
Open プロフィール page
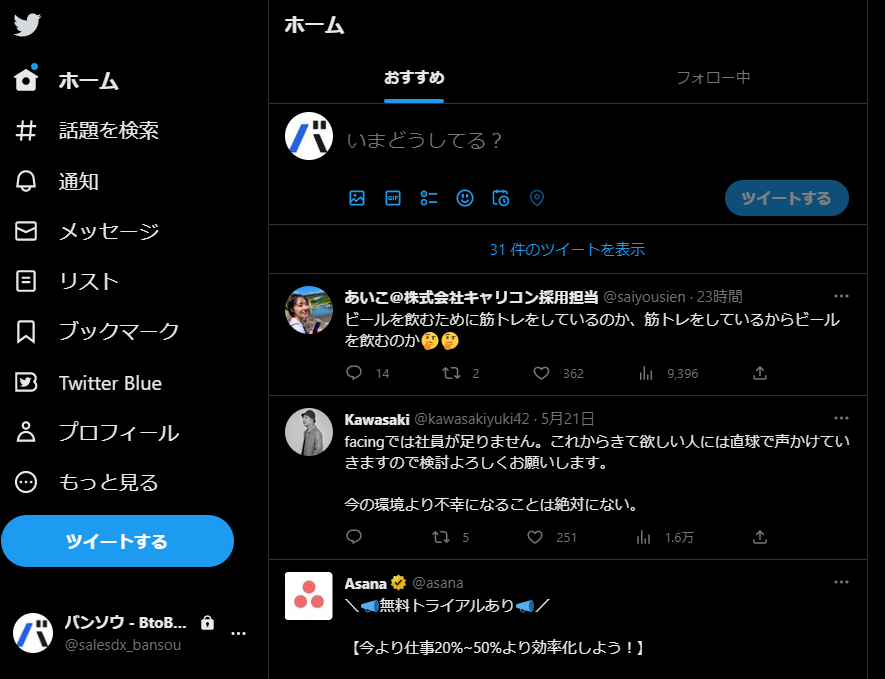(118, 433)
